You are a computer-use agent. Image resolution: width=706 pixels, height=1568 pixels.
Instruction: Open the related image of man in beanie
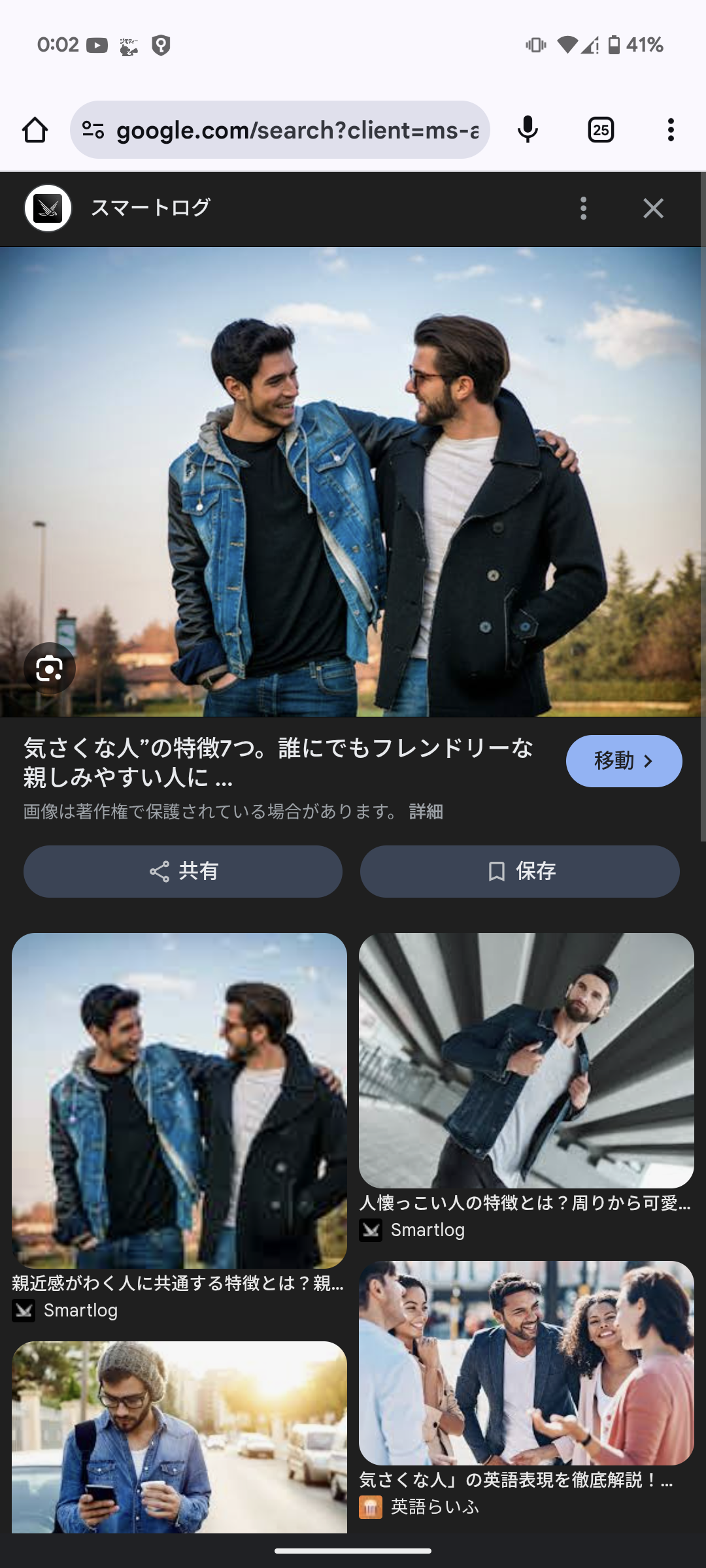(179, 1437)
